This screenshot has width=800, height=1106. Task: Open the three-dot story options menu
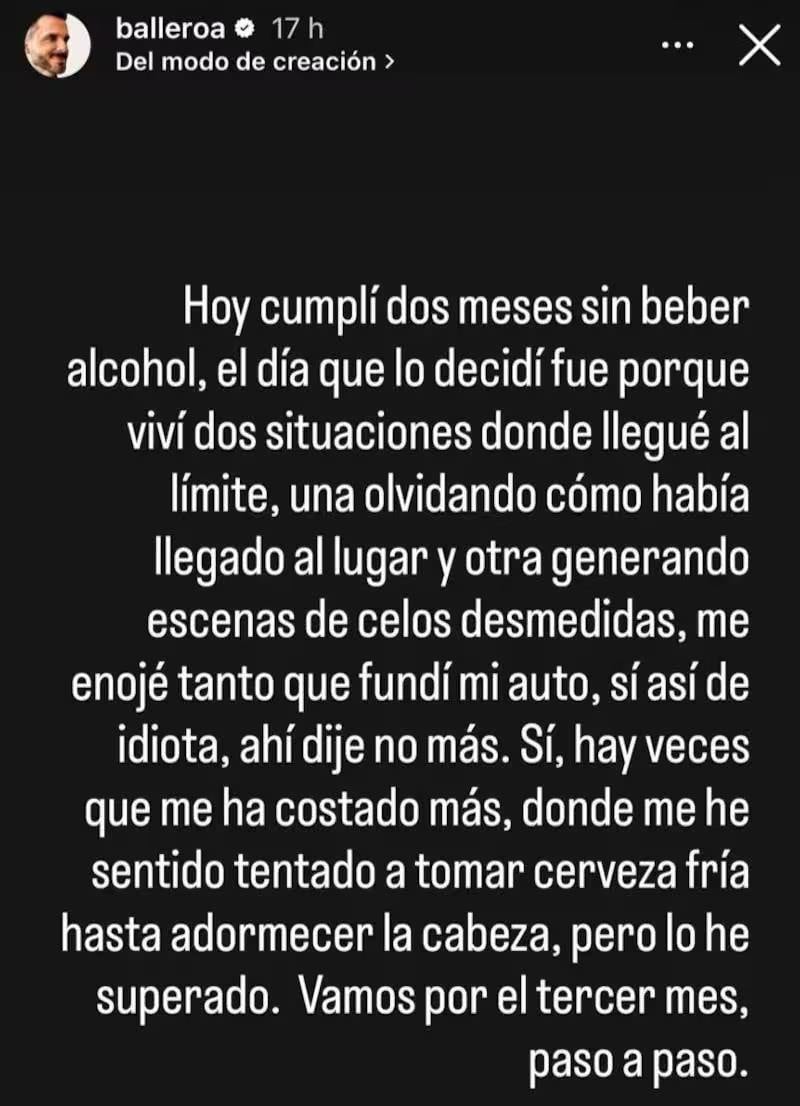click(681, 45)
